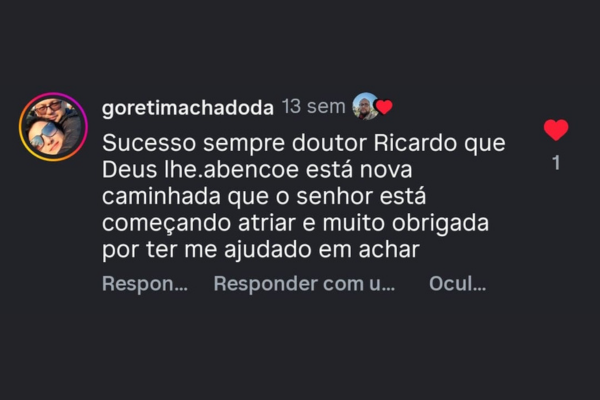Like goretimachadoda's comment with the heart
This screenshot has width=600, height=400.
pos(556,130)
